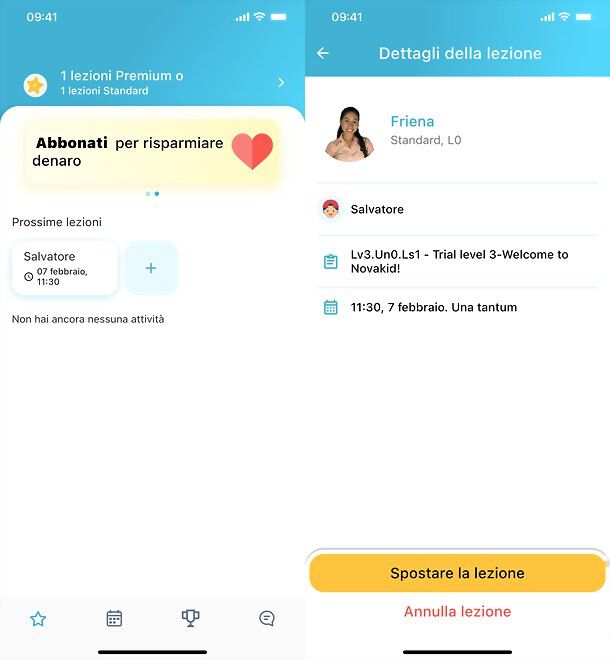Open the trophy achievements tab
The height and width of the screenshot is (660, 610).
190,619
